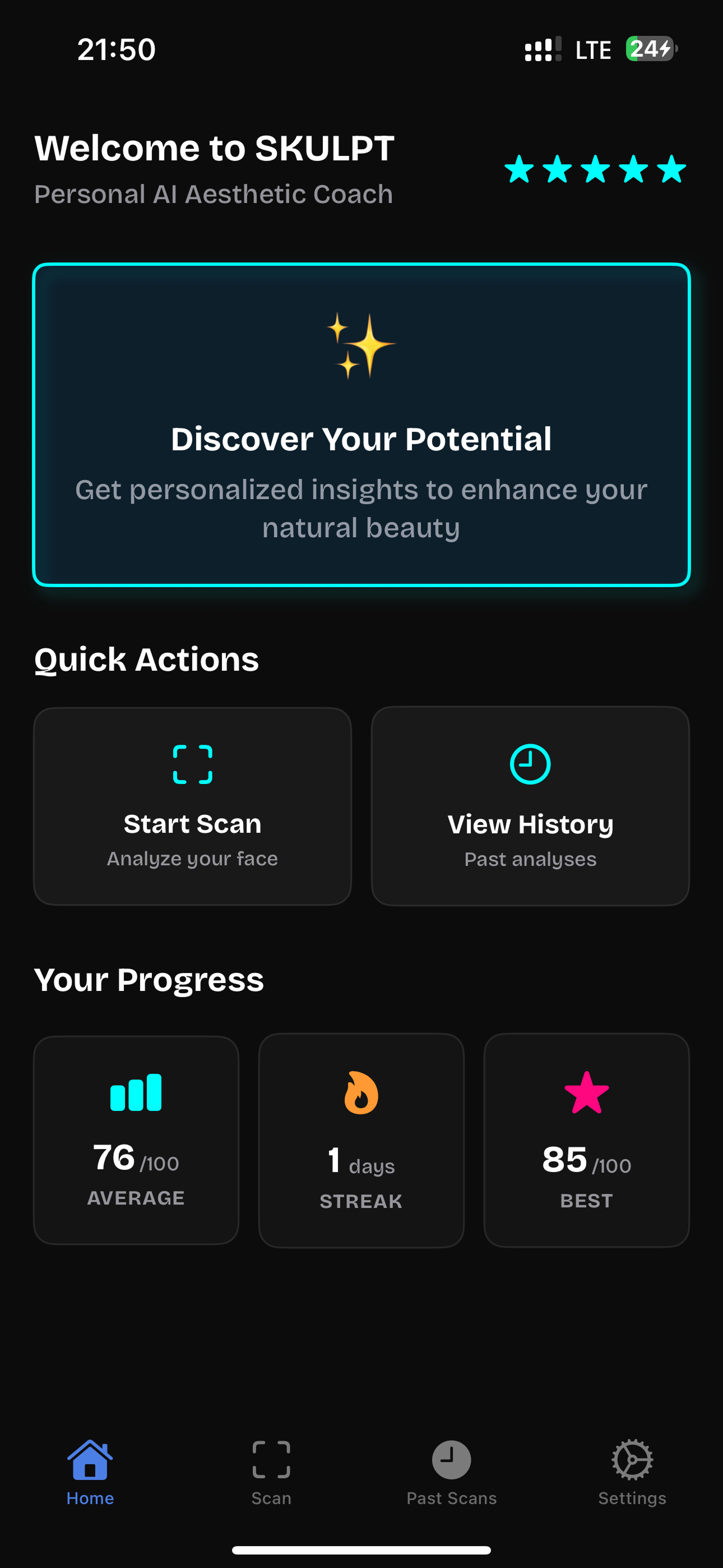Tap the Welcome to SKULPT heading
This screenshot has width=723, height=1568.
(x=214, y=146)
